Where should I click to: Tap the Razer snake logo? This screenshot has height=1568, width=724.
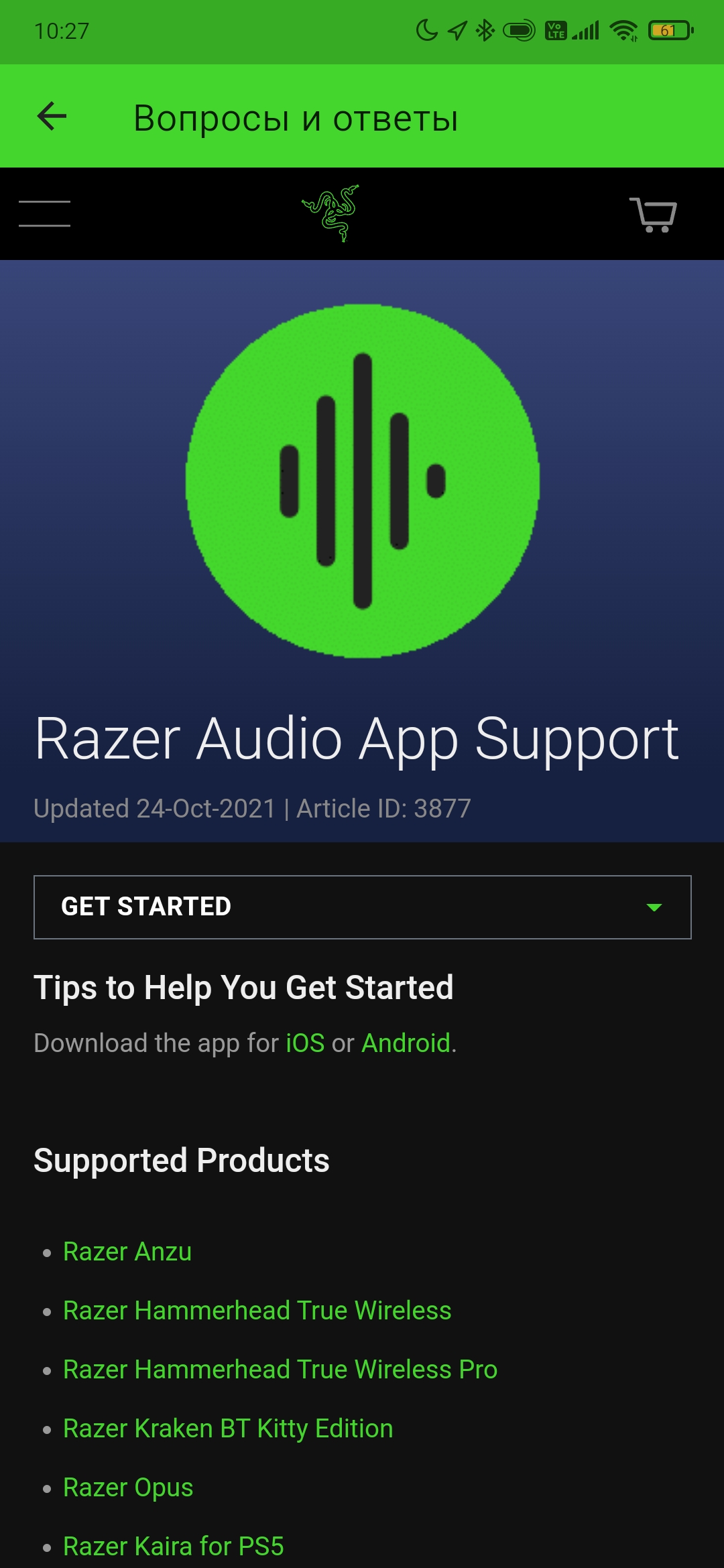(x=331, y=213)
